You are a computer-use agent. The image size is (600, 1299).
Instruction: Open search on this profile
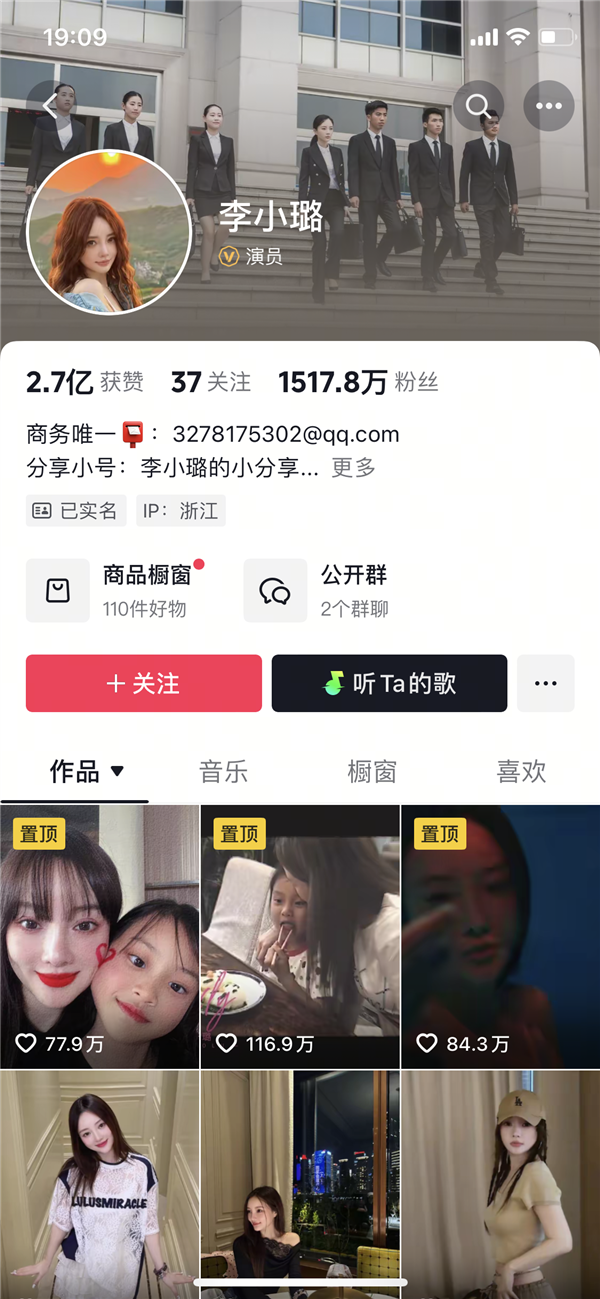click(x=478, y=106)
